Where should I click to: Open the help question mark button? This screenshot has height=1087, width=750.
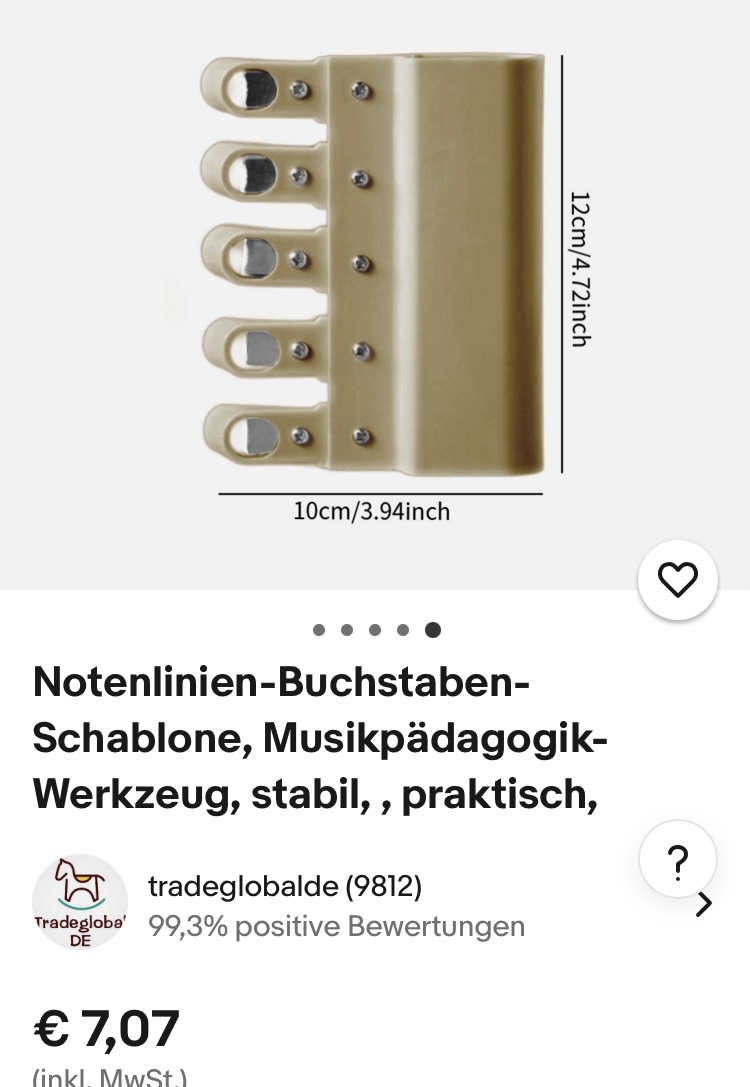(x=678, y=859)
